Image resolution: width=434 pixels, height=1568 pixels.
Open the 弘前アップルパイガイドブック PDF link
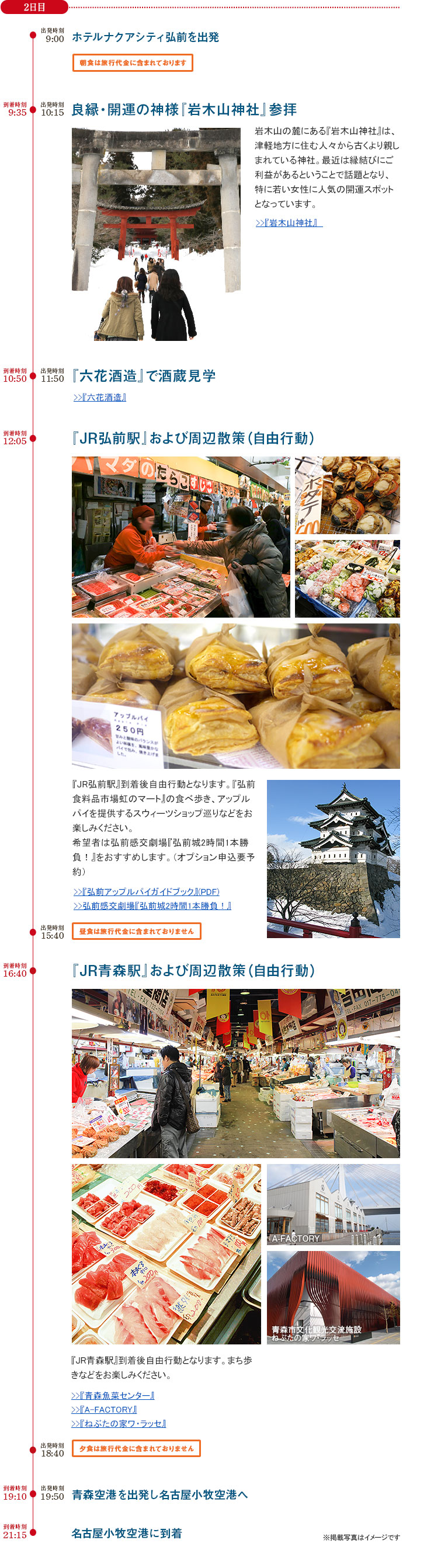point(146,891)
